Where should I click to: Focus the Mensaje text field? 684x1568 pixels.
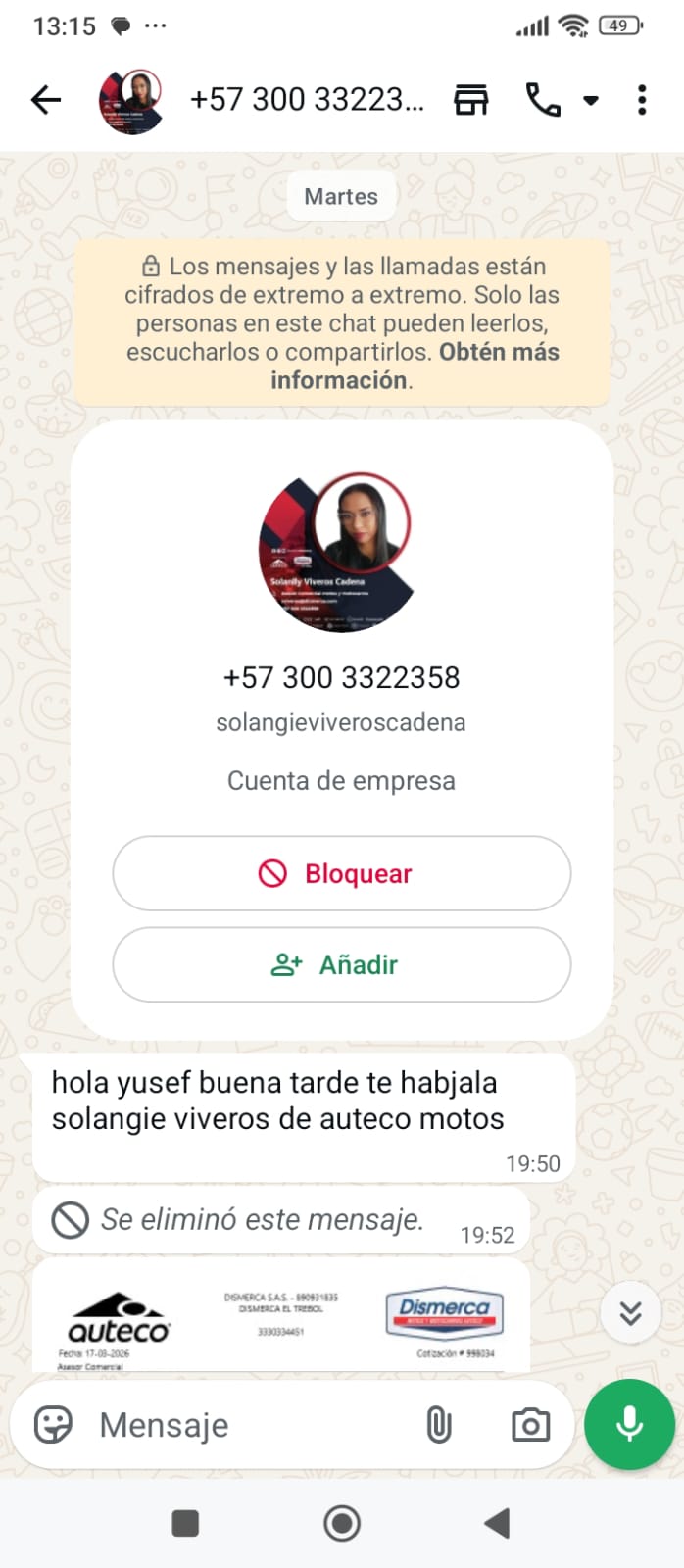pos(245,1425)
